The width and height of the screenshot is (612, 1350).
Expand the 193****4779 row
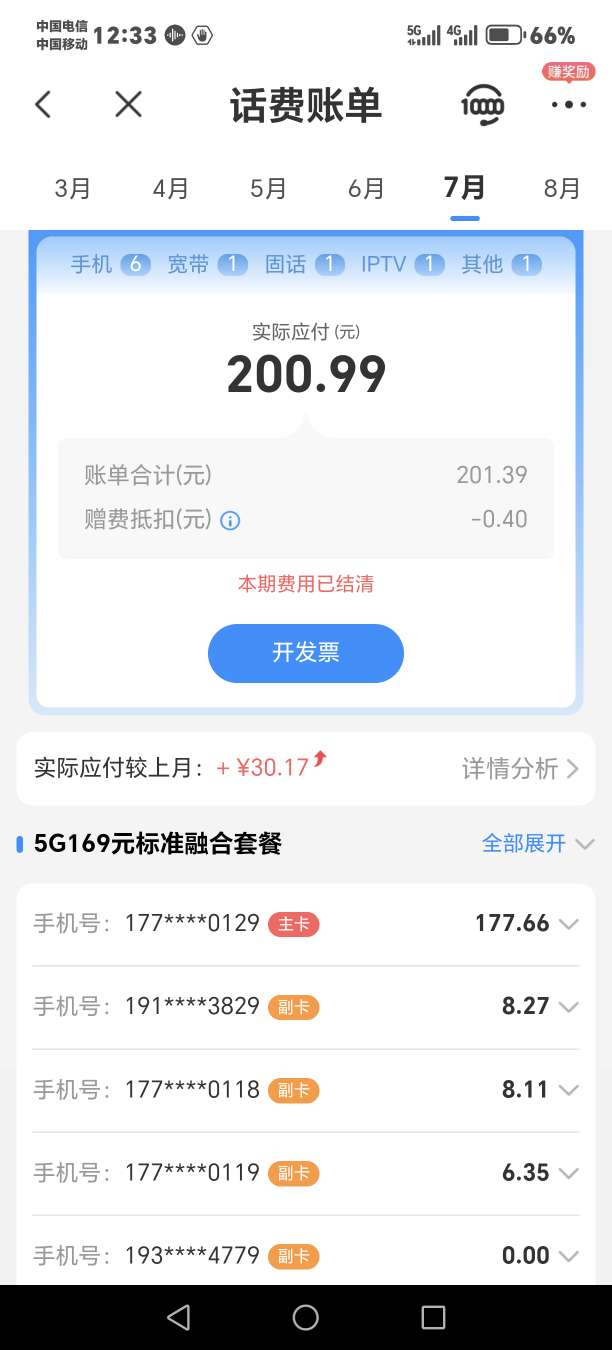click(306, 1255)
